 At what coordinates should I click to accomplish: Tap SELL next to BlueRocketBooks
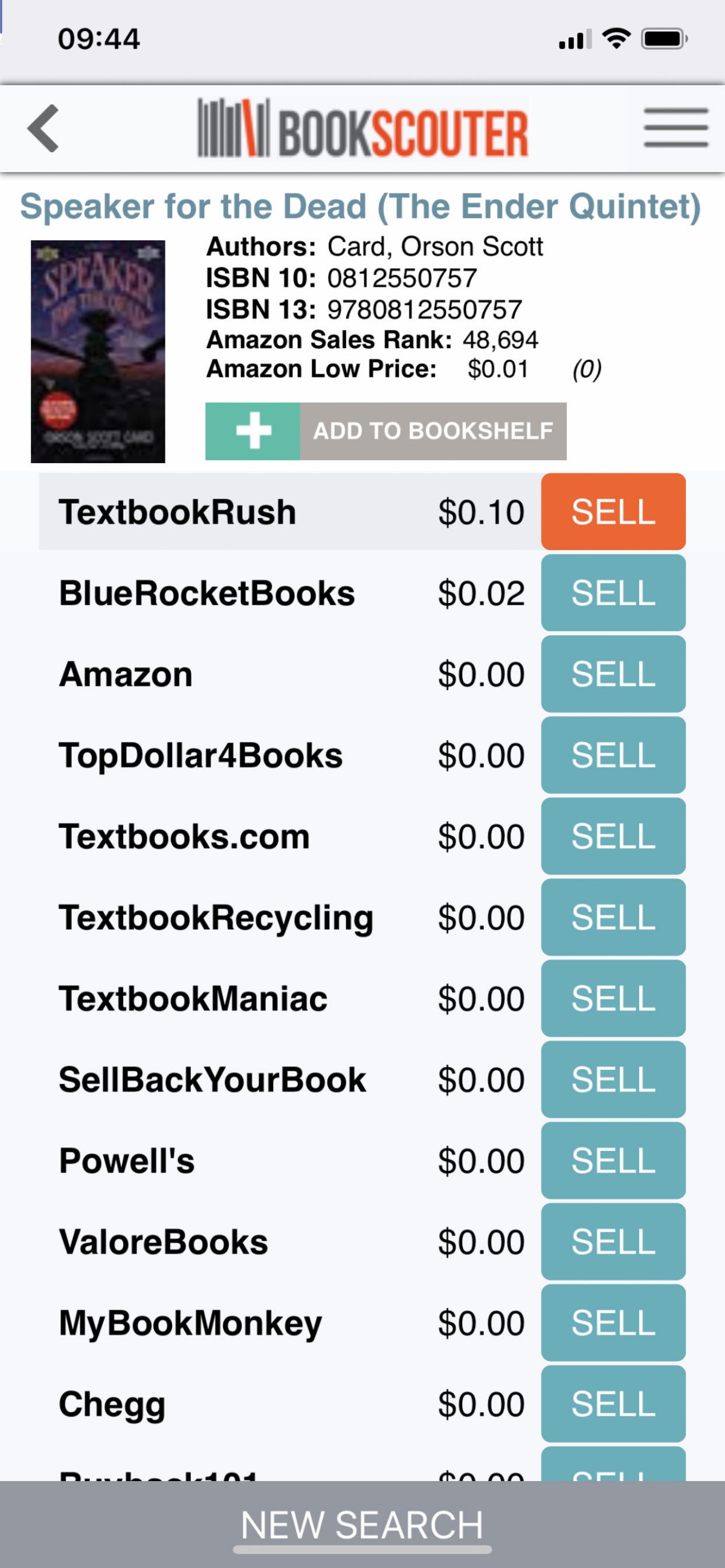click(x=613, y=593)
